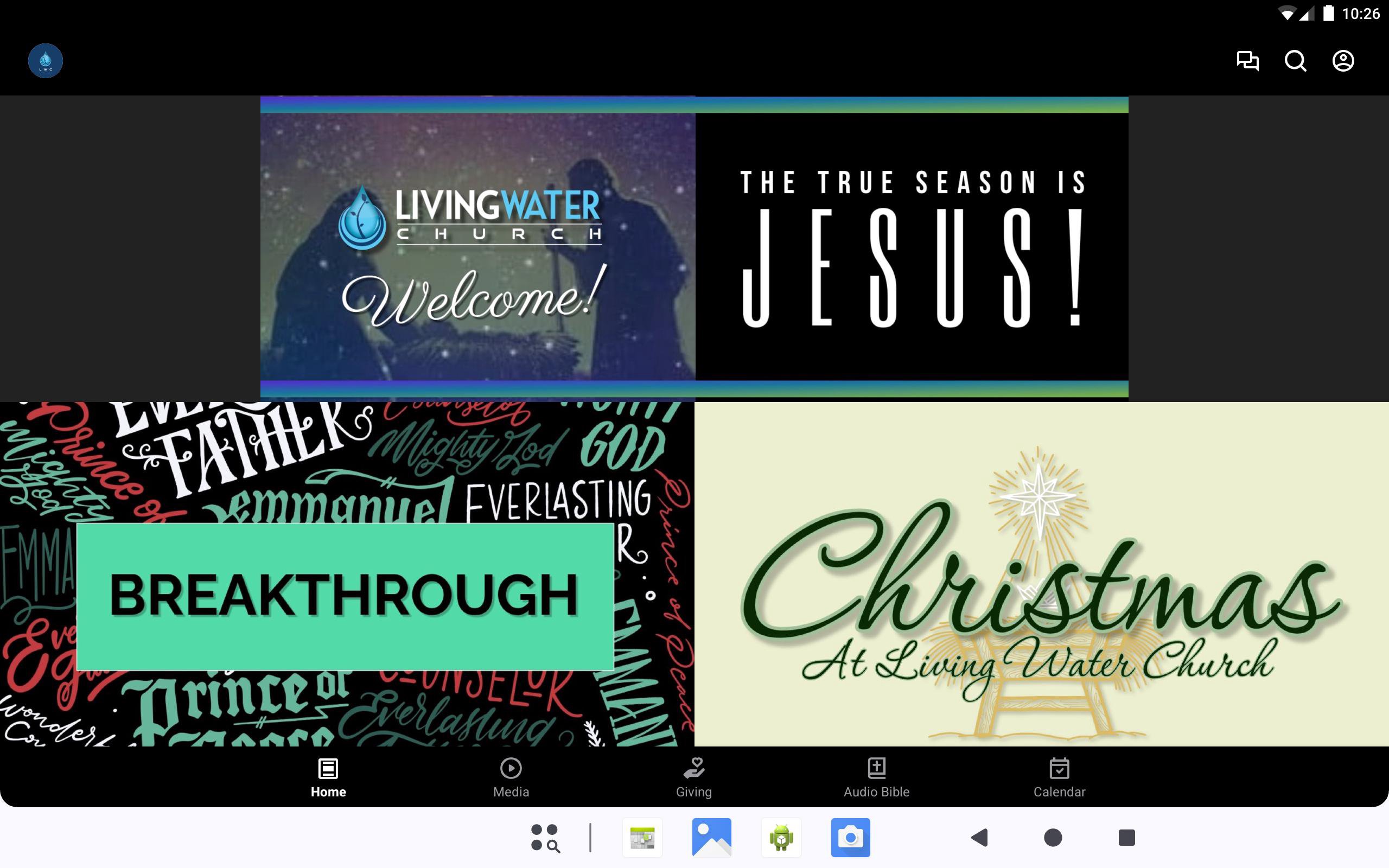Open the Breakthrough tile
Image resolution: width=1389 pixels, height=868 pixels.
(347, 574)
